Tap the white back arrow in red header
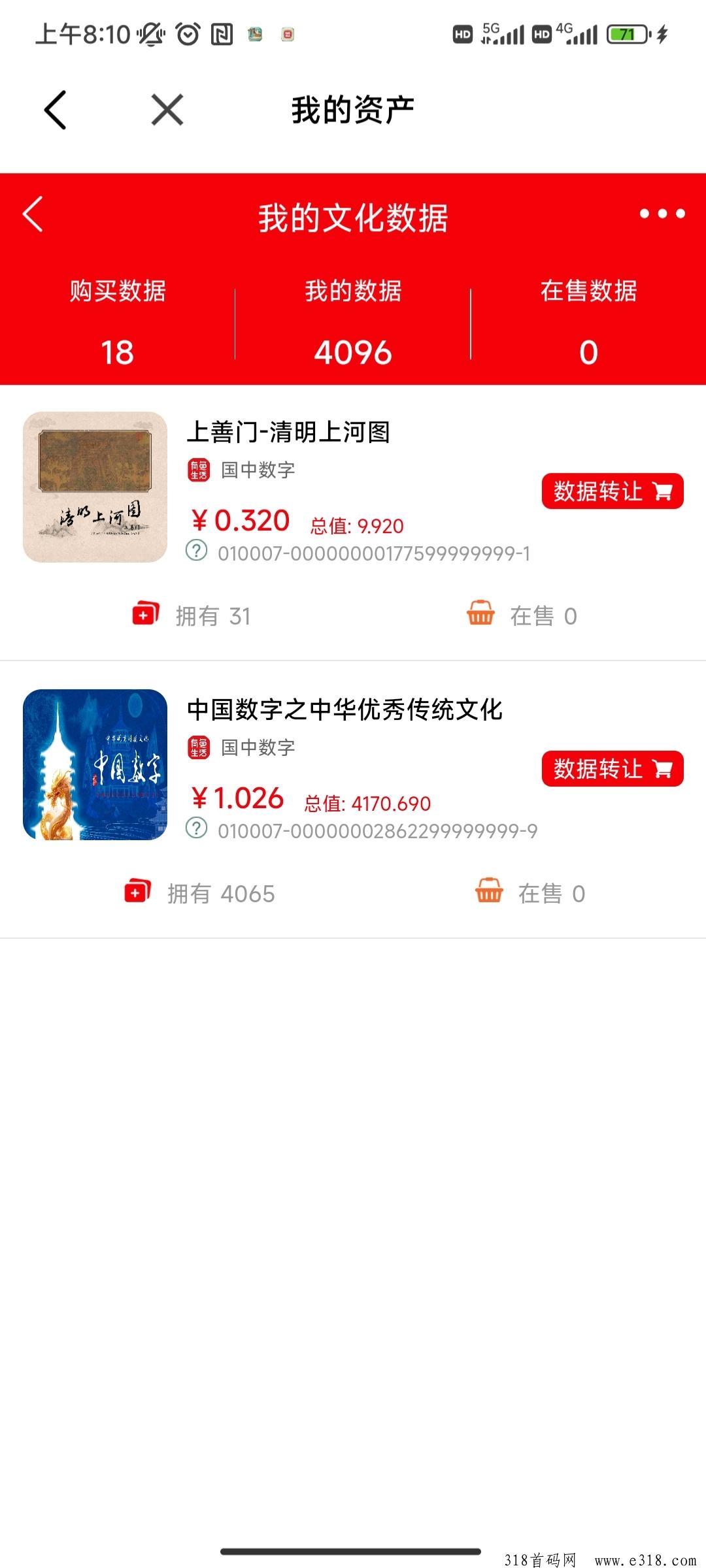The image size is (706, 1568). 33,214
